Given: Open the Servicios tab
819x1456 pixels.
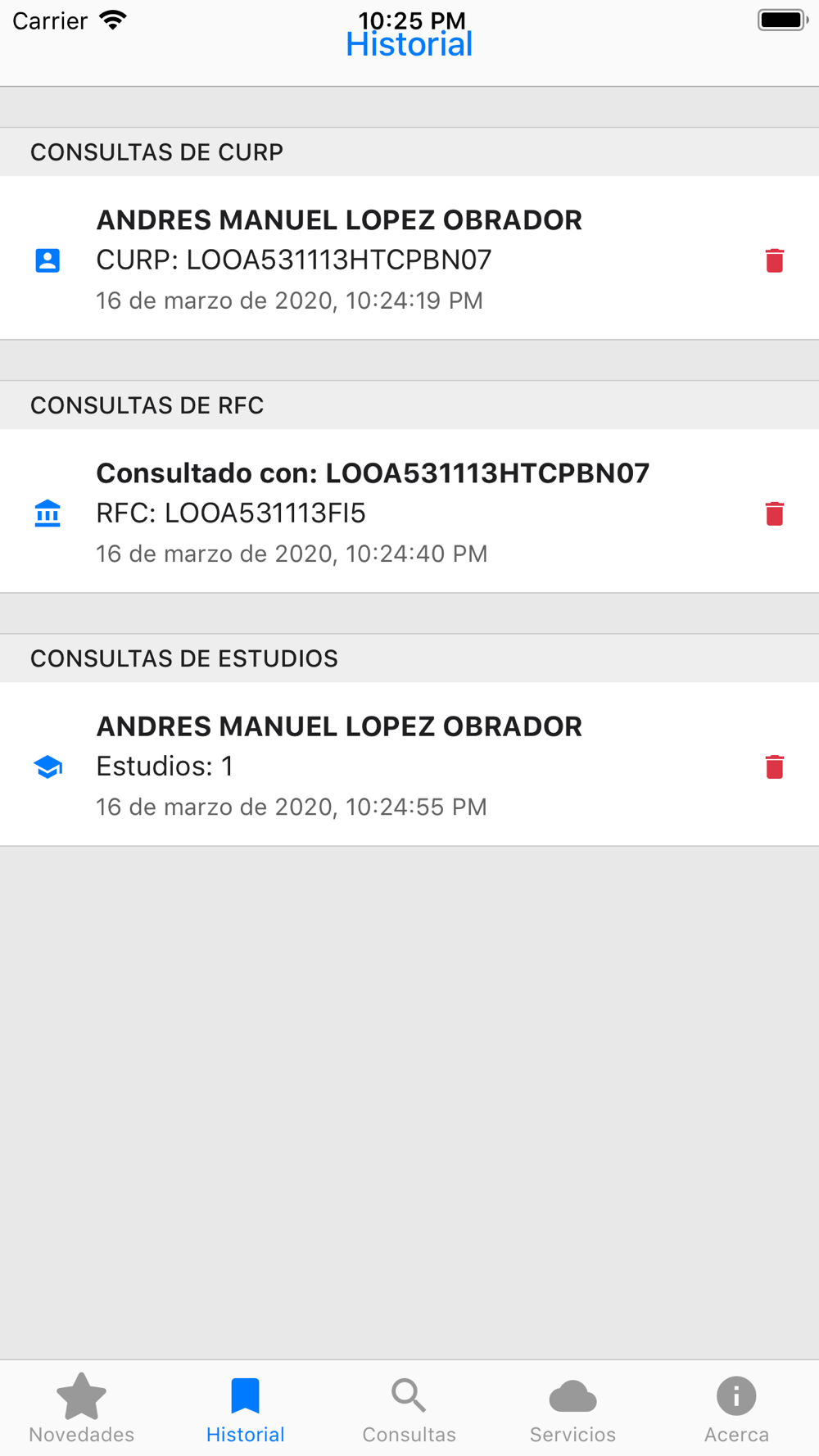Looking at the screenshot, I should [x=573, y=1409].
